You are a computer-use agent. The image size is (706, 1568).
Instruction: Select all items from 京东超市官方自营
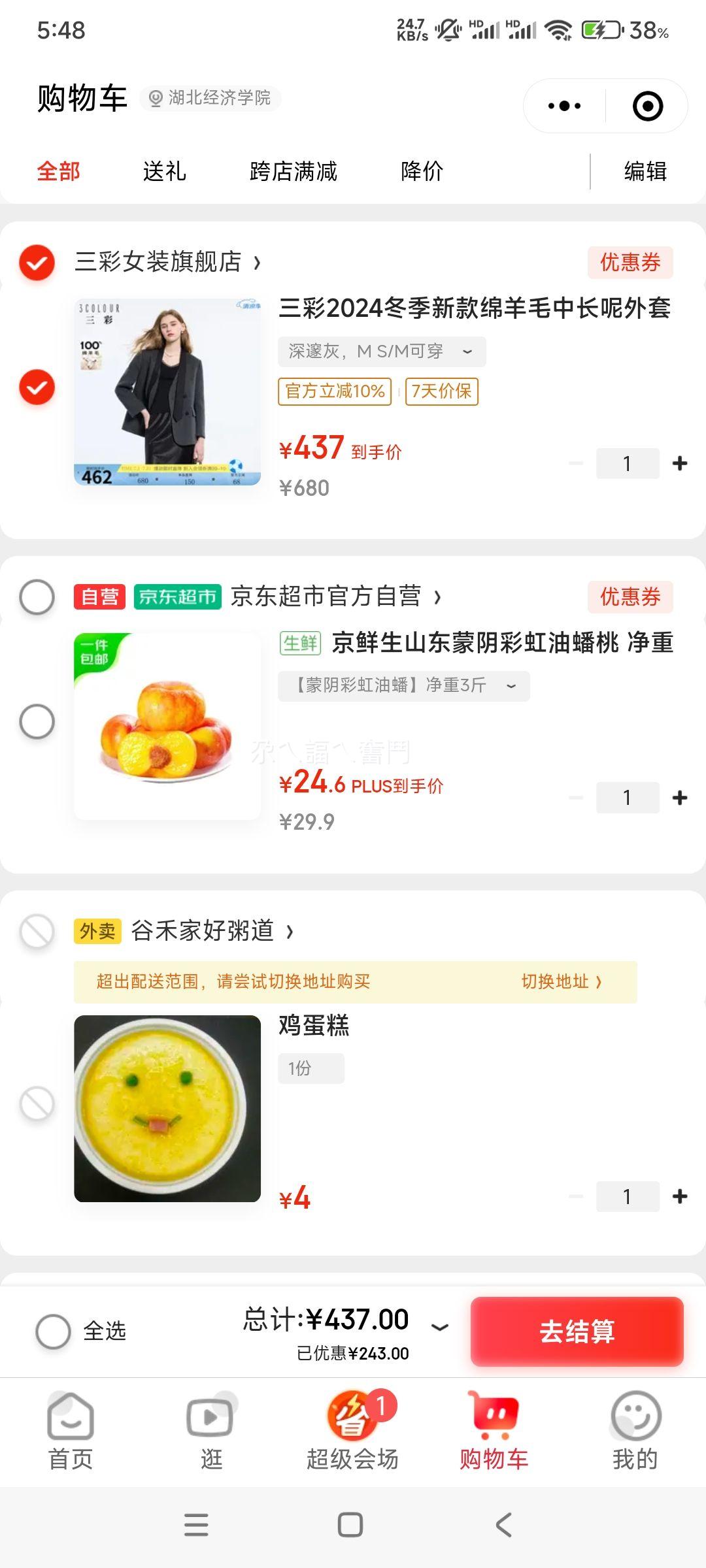click(x=37, y=596)
